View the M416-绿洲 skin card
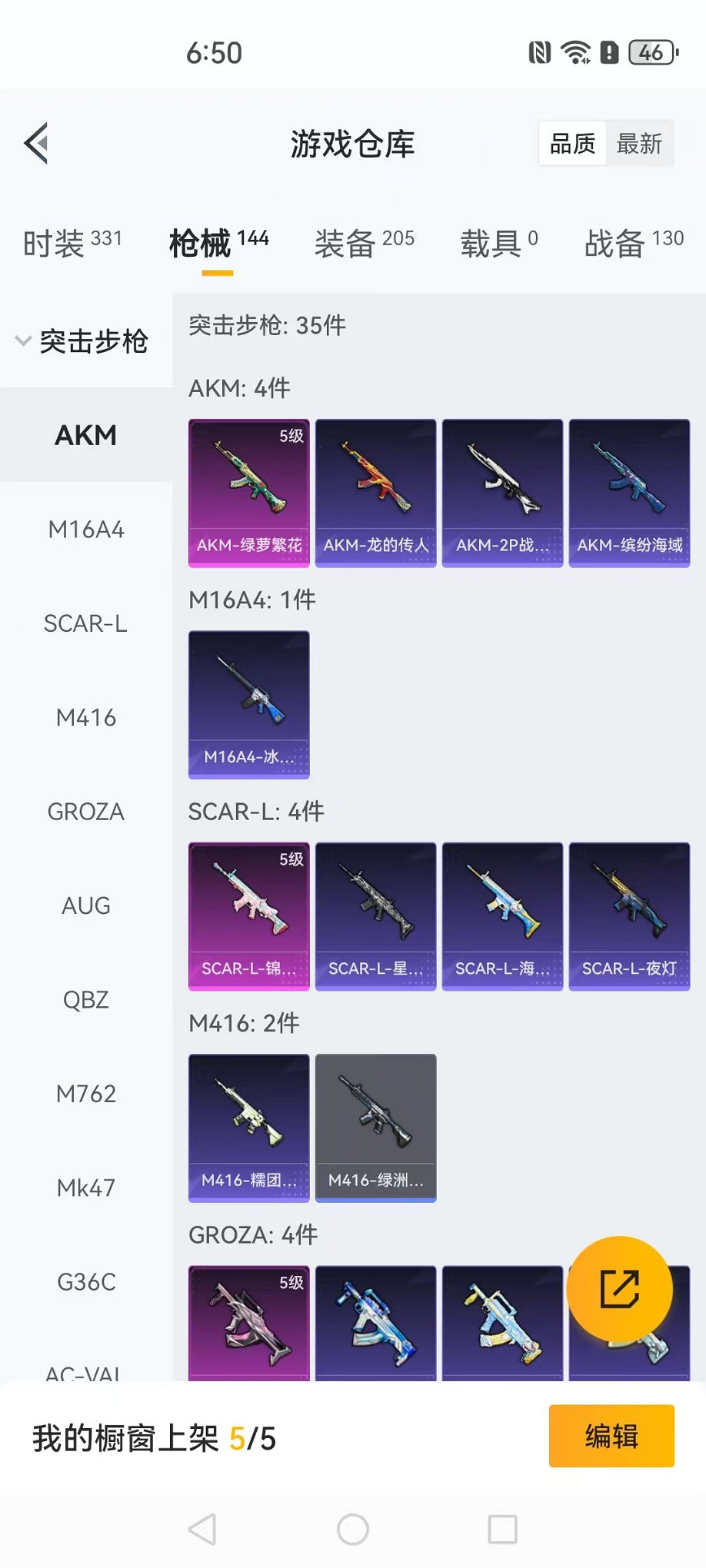Image resolution: width=706 pixels, height=1568 pixels. coord(376,1128)
